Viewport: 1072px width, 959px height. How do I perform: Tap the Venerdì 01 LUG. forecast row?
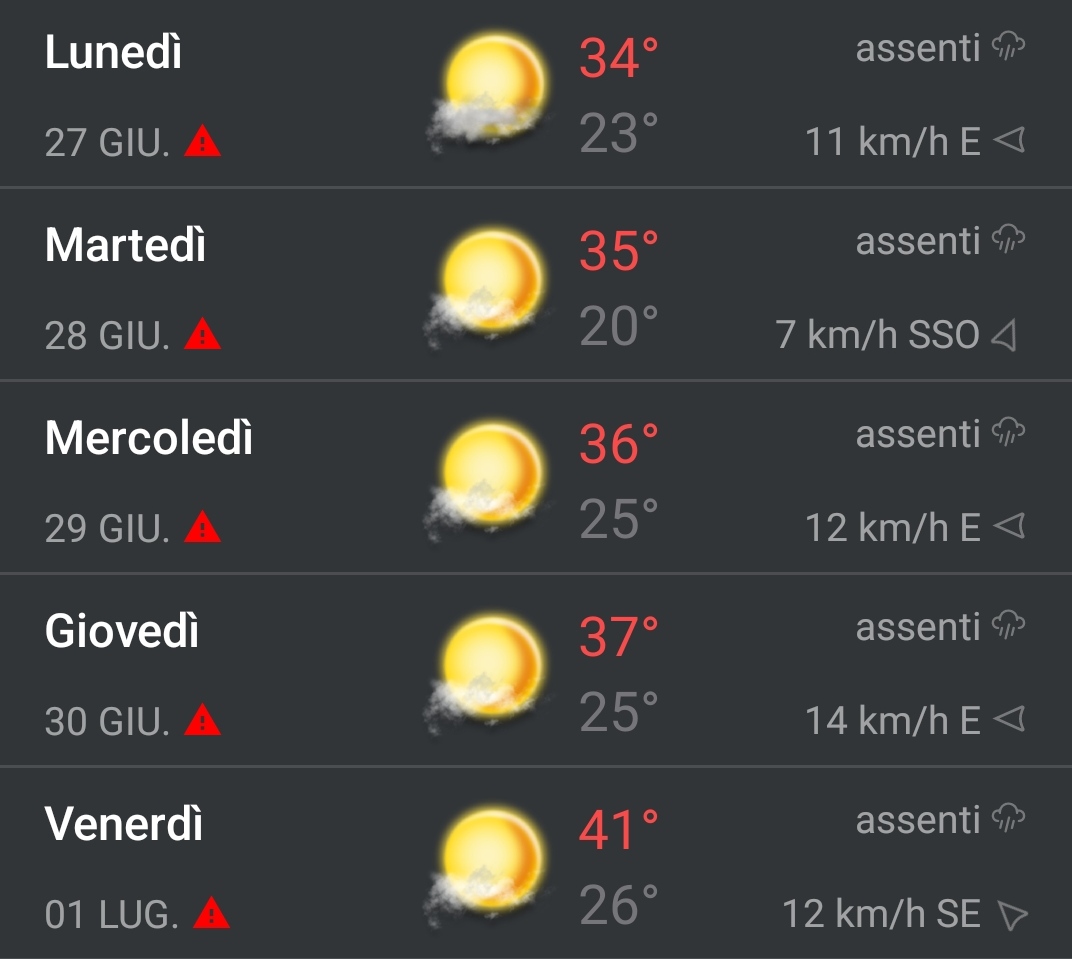click(536, 864)
